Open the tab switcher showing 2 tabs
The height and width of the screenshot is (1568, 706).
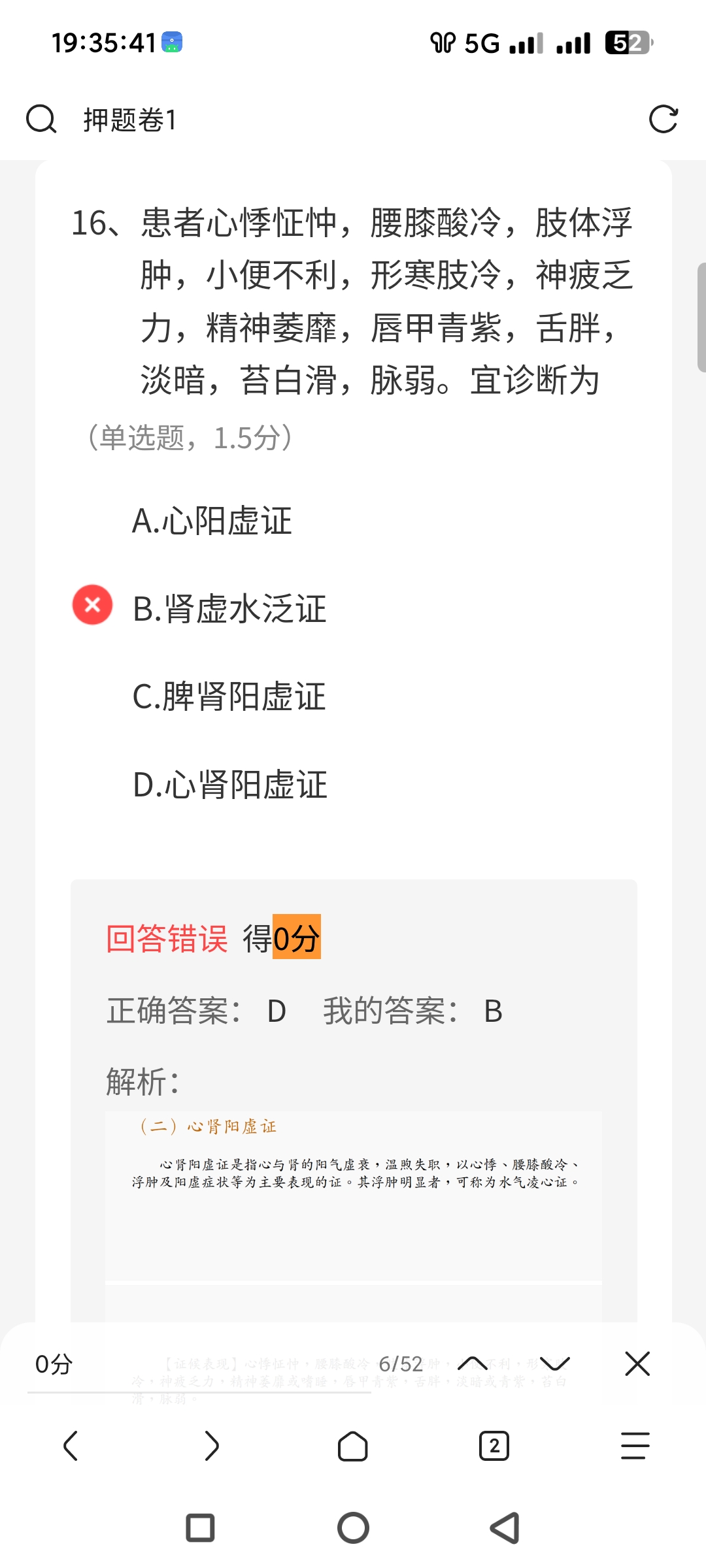point(494,1446)
